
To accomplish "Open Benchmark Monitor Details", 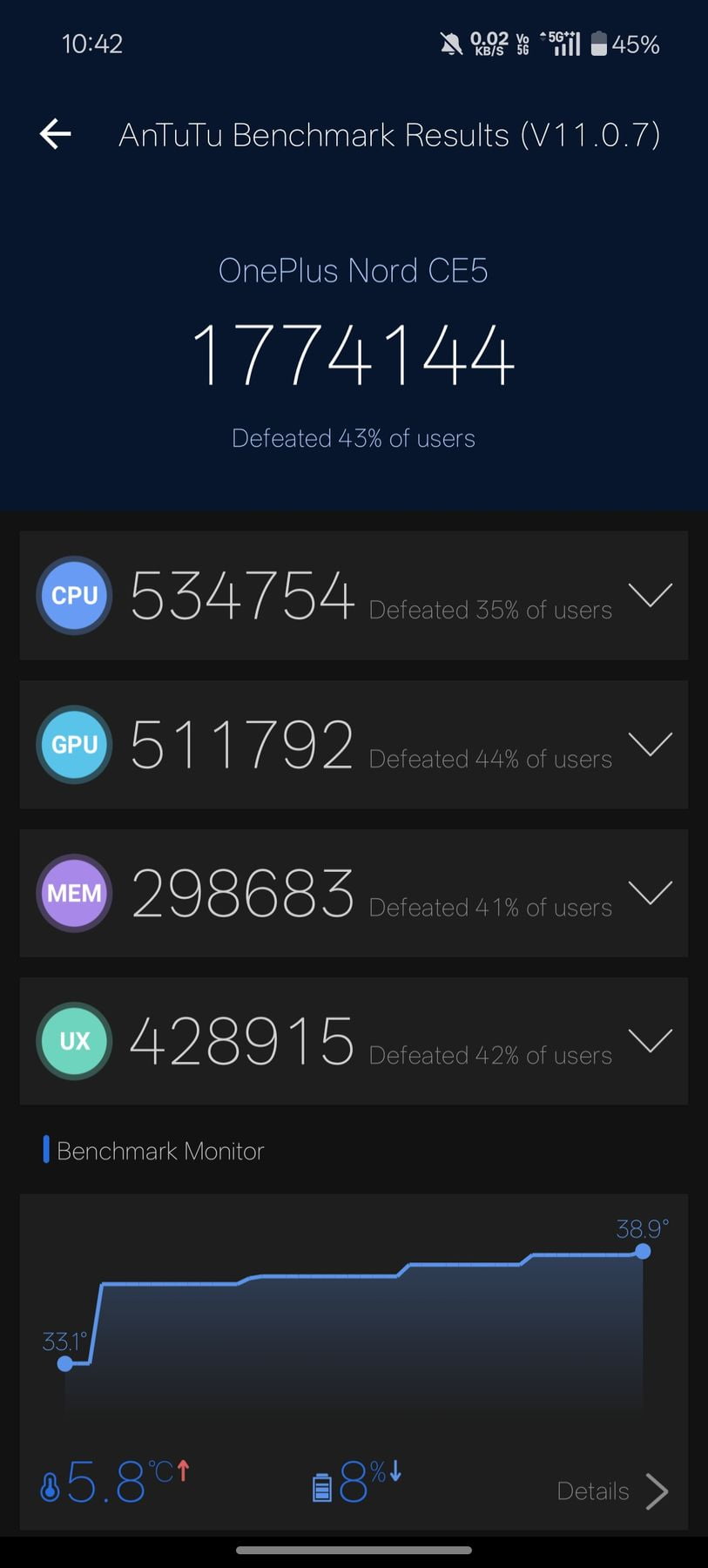I will [x=613, y=1490].
